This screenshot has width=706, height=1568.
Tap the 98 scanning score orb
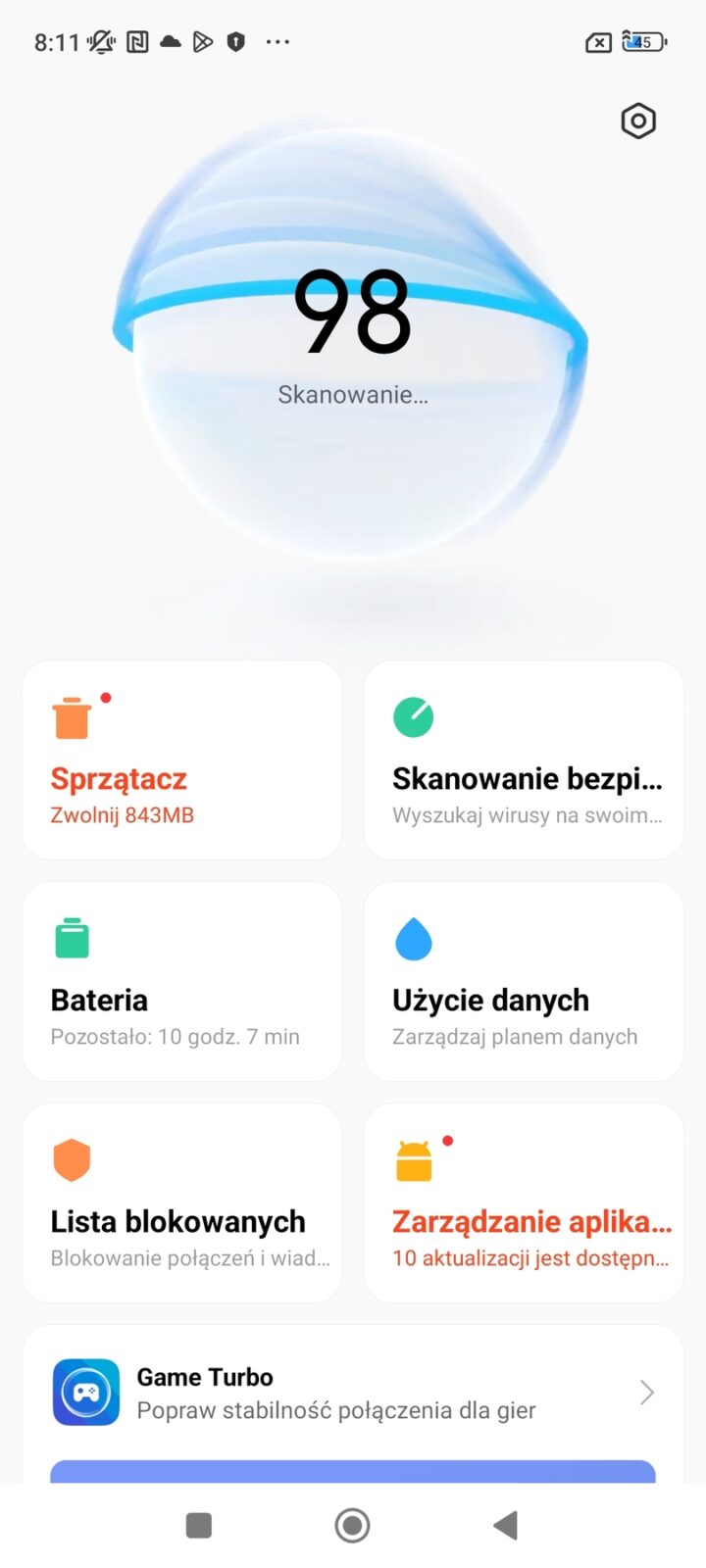[353, 333]
